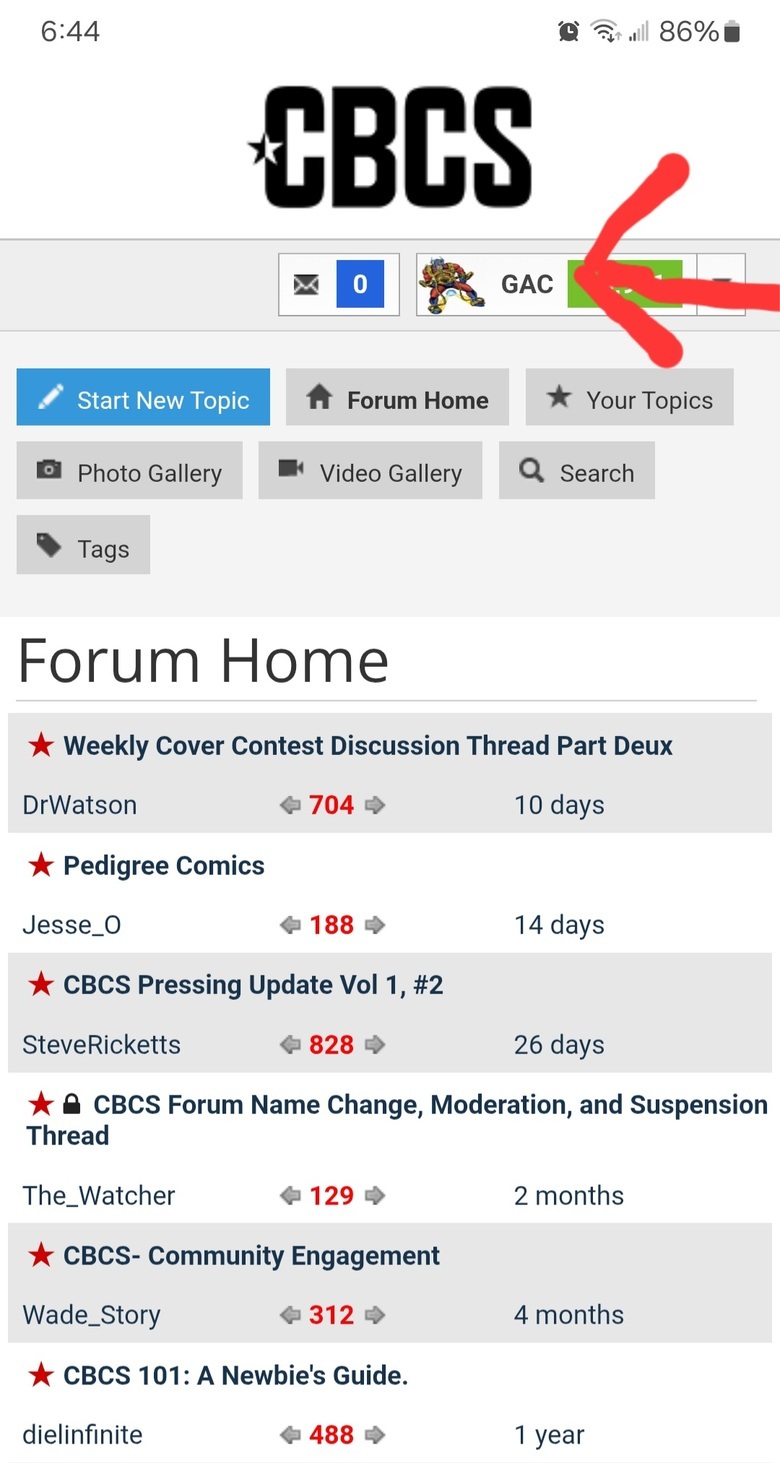Viewport: 780px width, 1463px height.
Task: Open CBCS 101: A Newbie's Guide
Action: click(x=236, y=1375)
